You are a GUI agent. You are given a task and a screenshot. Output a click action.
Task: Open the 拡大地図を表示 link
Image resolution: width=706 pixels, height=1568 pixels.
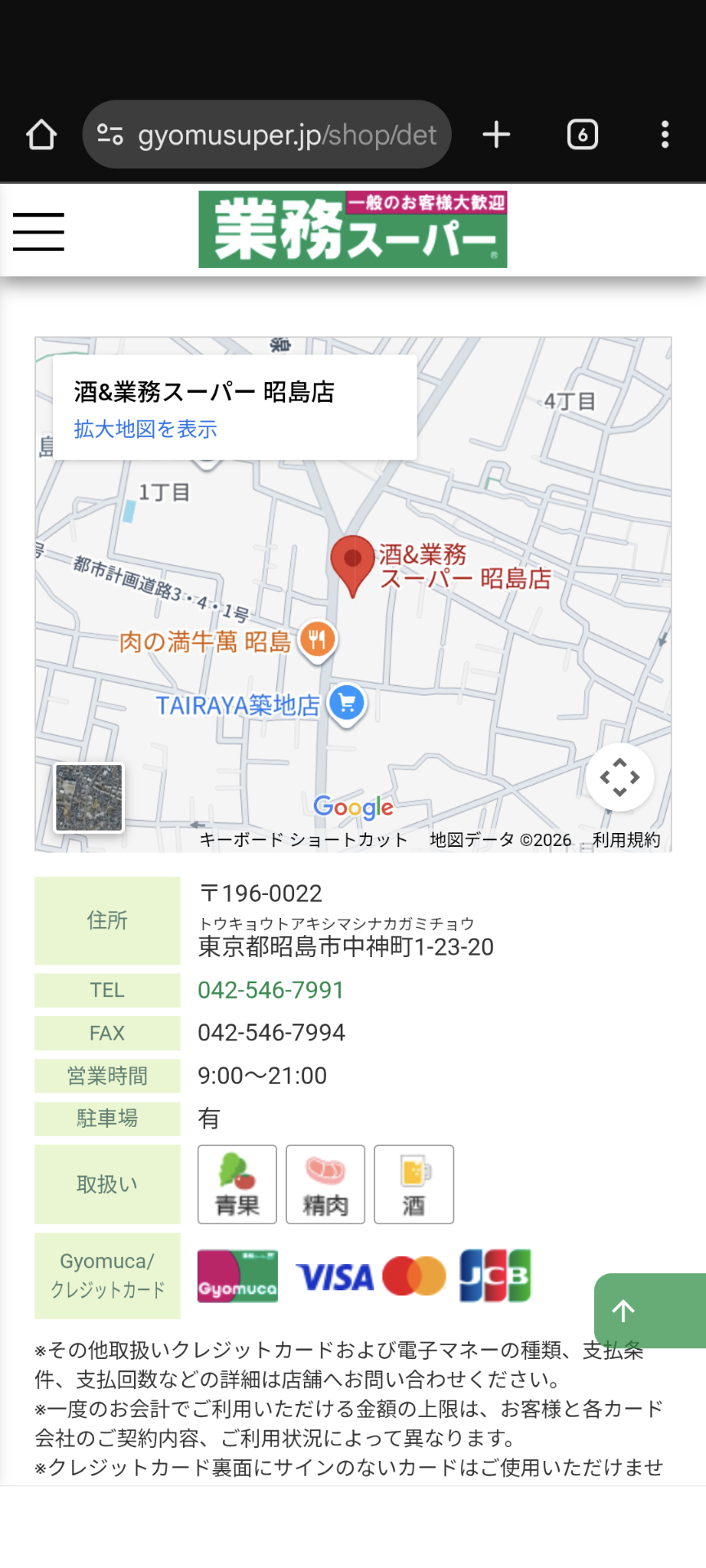click(x=145, y=429)
